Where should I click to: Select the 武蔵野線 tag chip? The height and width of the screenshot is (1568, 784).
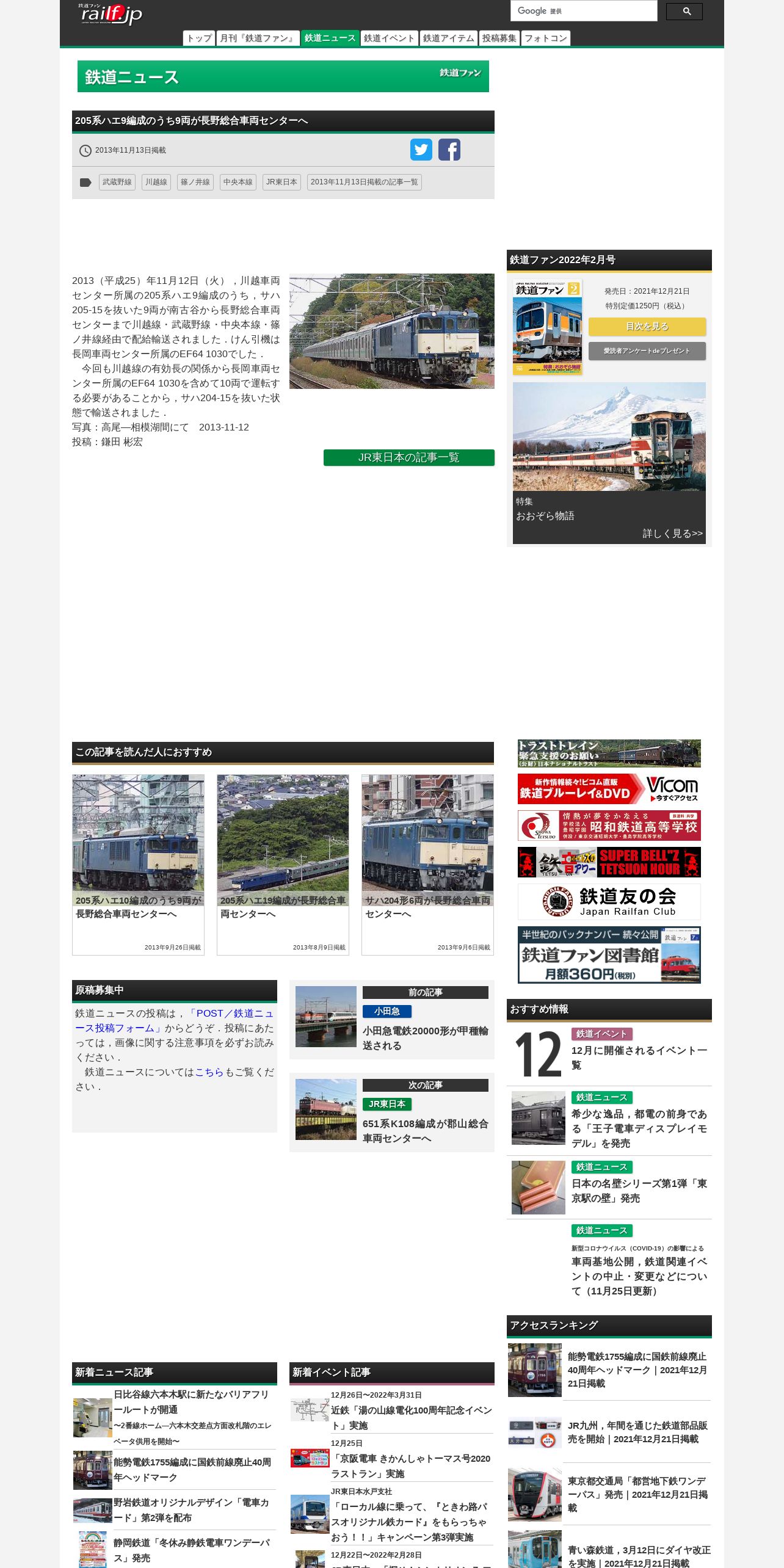tap(117, 182)
